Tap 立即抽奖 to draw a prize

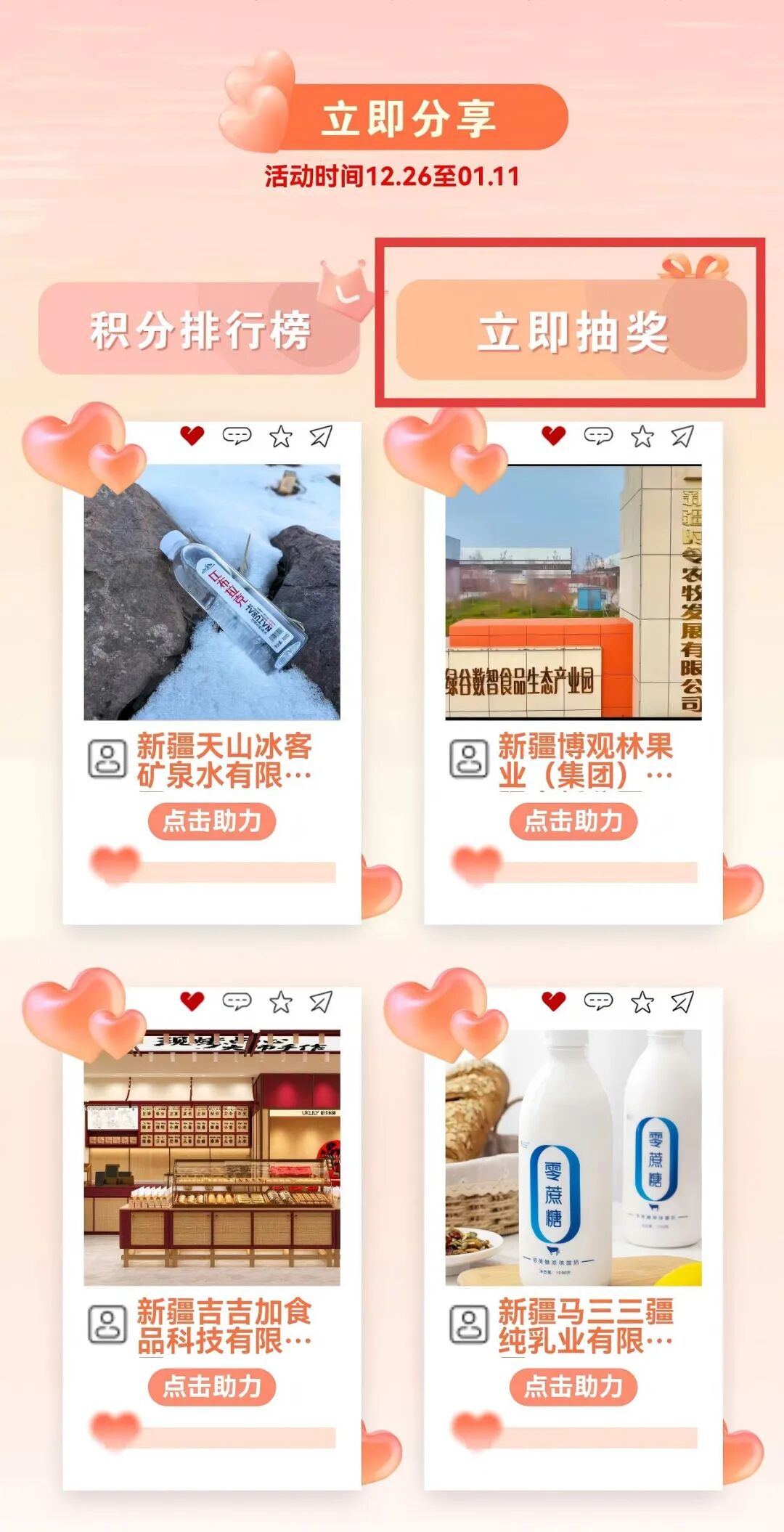[x=571, y=332]
